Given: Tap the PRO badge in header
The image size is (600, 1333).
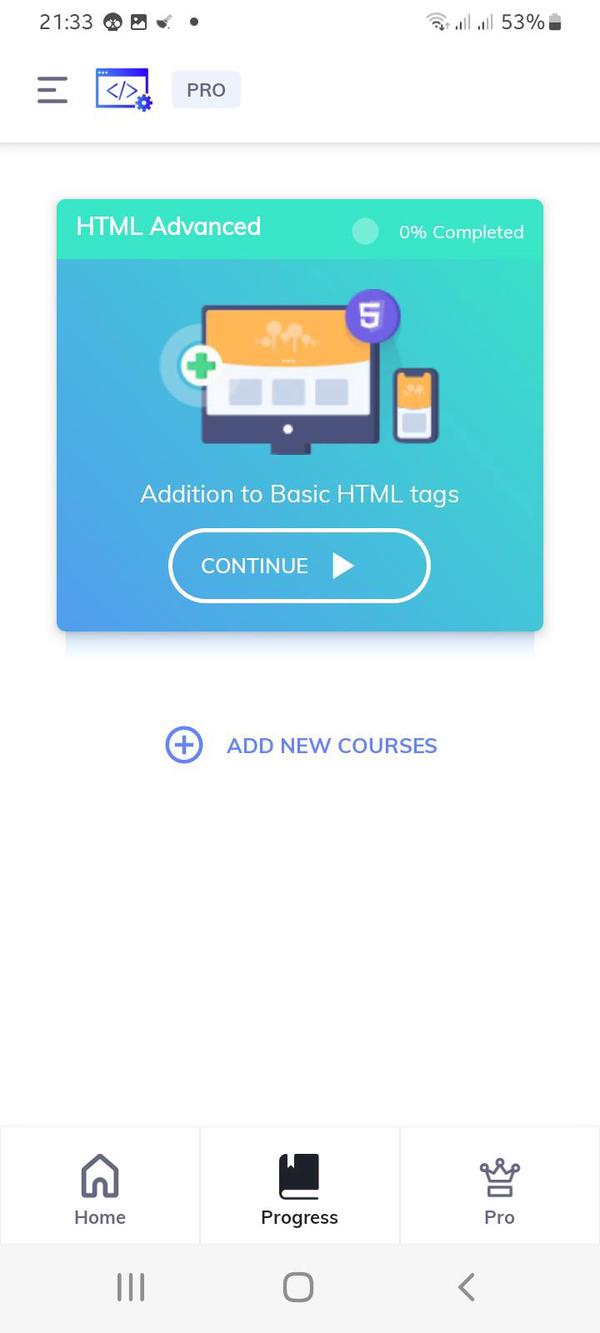Looking at the screenshot, I should point(206,90).
